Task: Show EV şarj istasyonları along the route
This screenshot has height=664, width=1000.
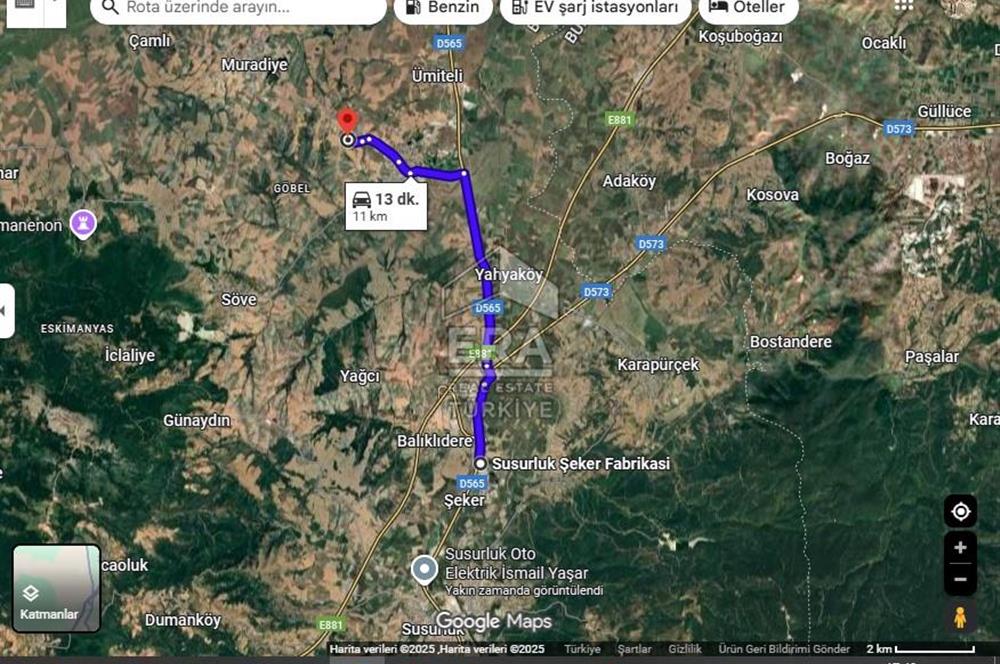Action: click(x=595, y=8)
